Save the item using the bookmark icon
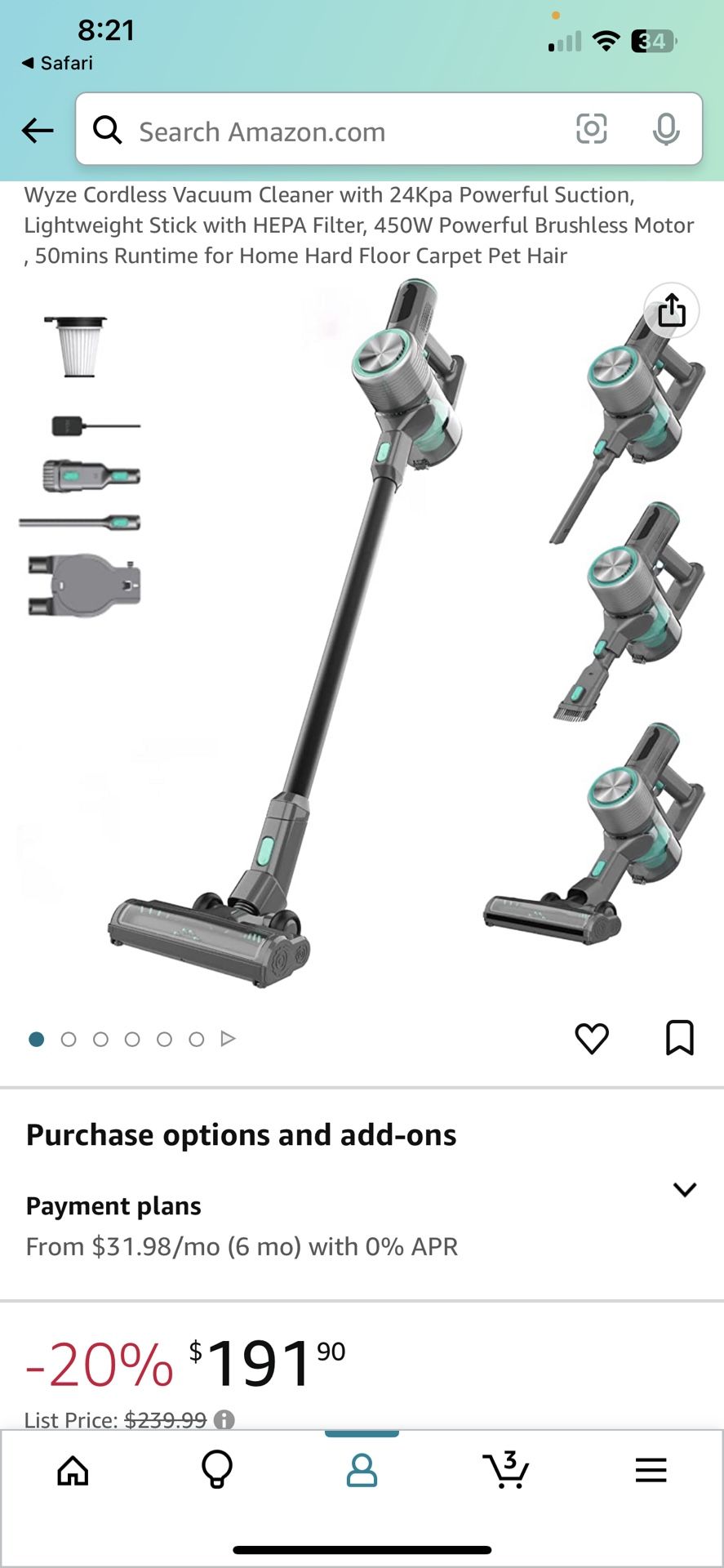The width and height of the screenshot is (724, 1568). (681, 1038)
